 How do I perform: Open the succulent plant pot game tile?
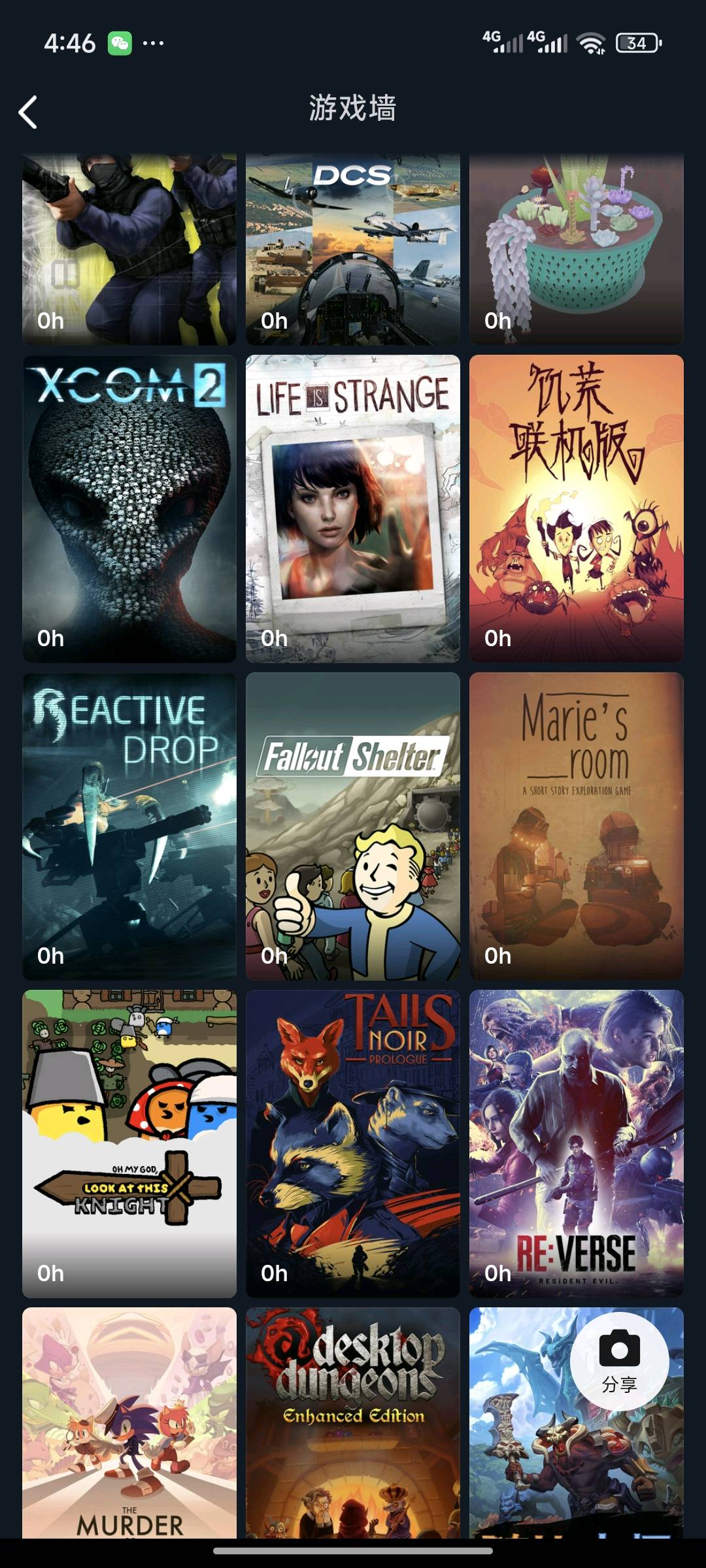coord(577,248)
